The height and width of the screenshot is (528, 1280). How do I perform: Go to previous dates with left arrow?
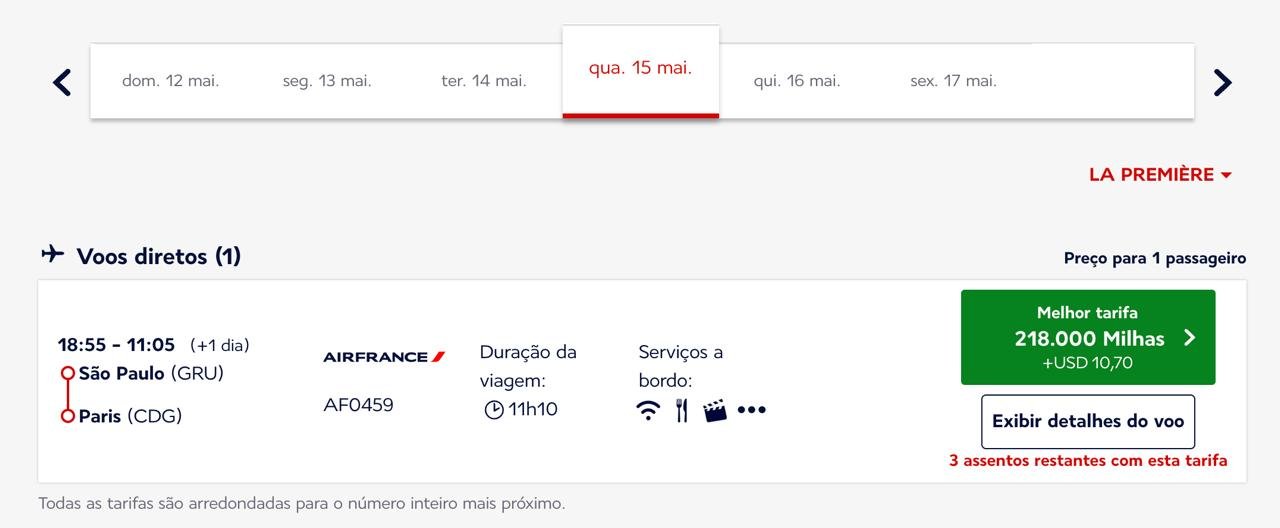(62, 82)
